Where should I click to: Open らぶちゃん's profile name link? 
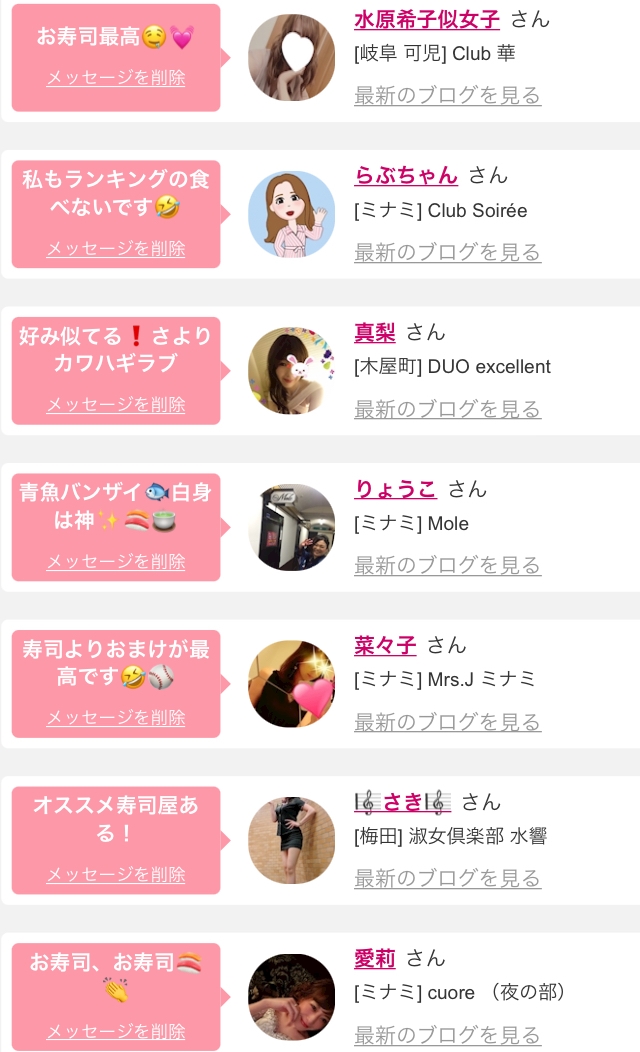point(406,175)
